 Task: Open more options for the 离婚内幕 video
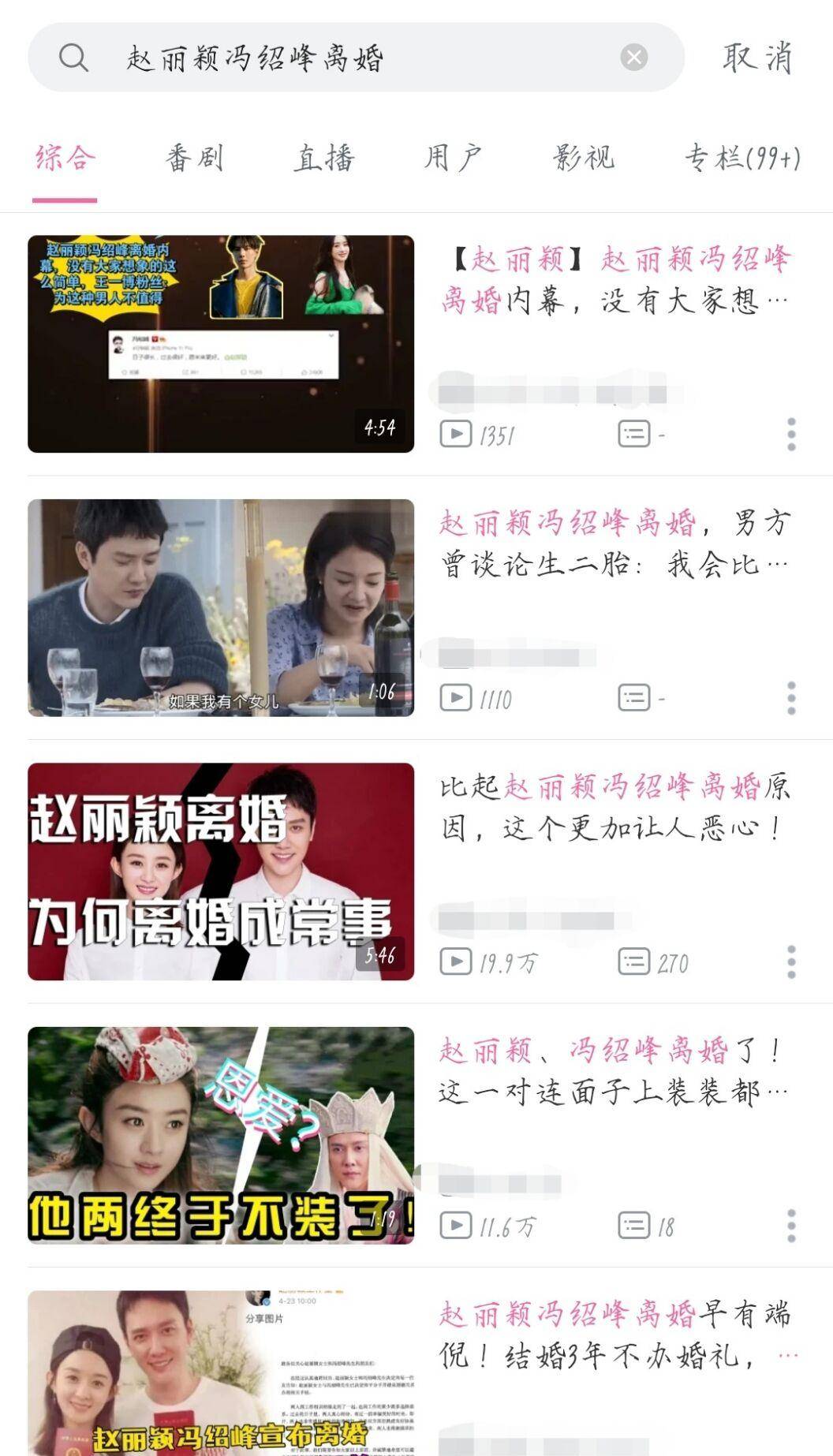click(791, 435)
